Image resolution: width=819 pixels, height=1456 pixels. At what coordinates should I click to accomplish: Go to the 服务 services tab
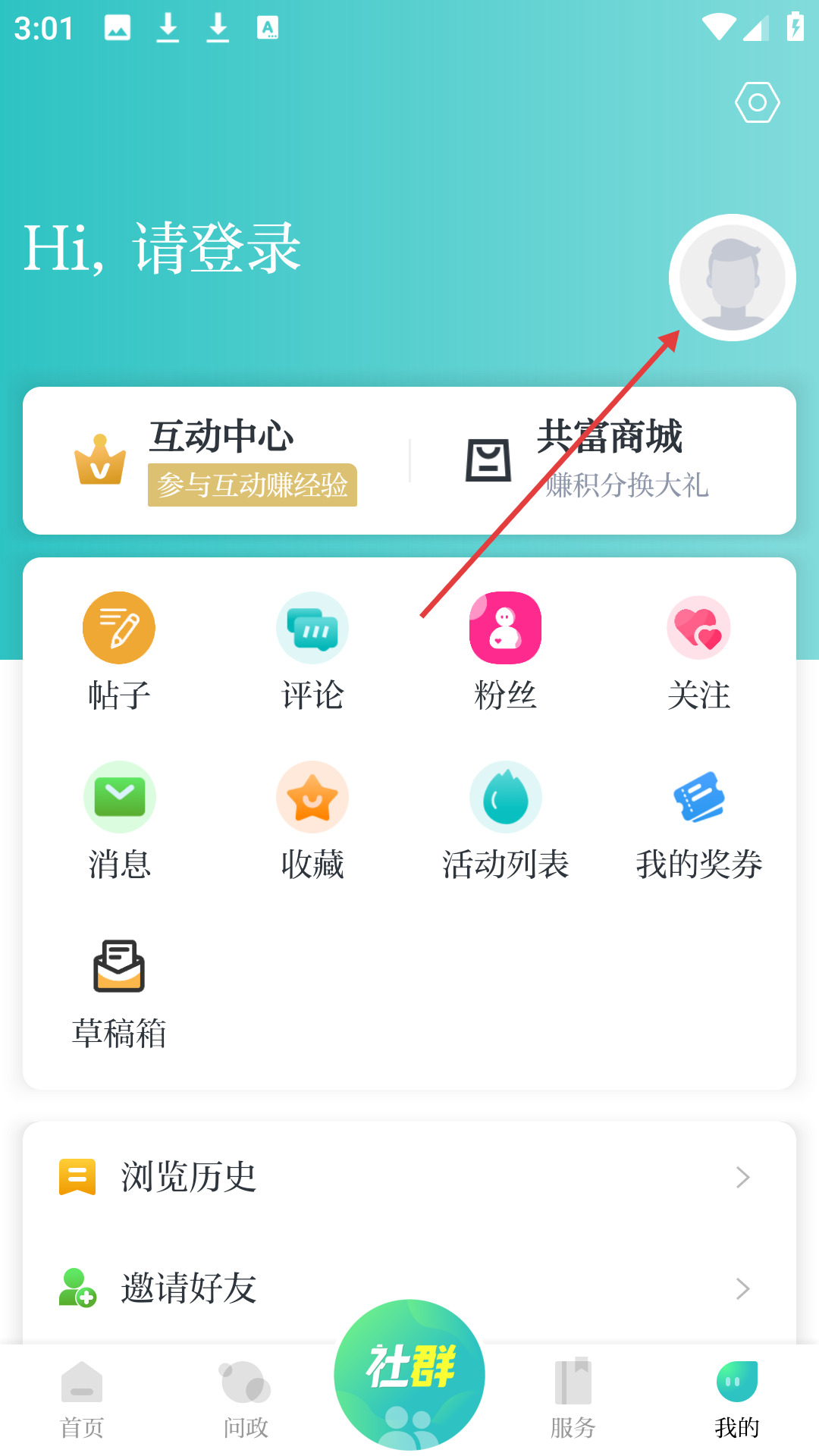tap(573, 1399)
